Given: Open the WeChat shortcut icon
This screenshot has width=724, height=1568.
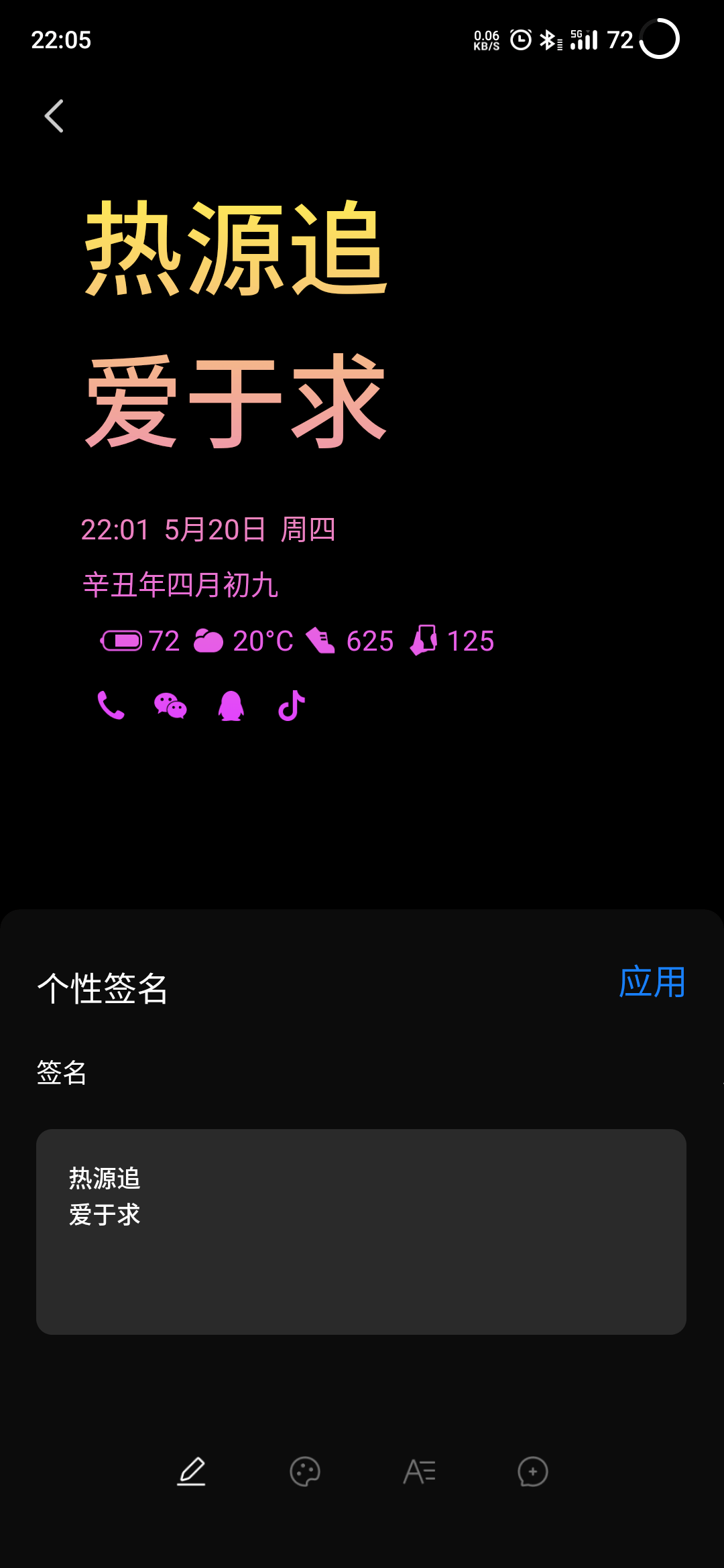Looking at the screenshot, I should tap(169, 705).
